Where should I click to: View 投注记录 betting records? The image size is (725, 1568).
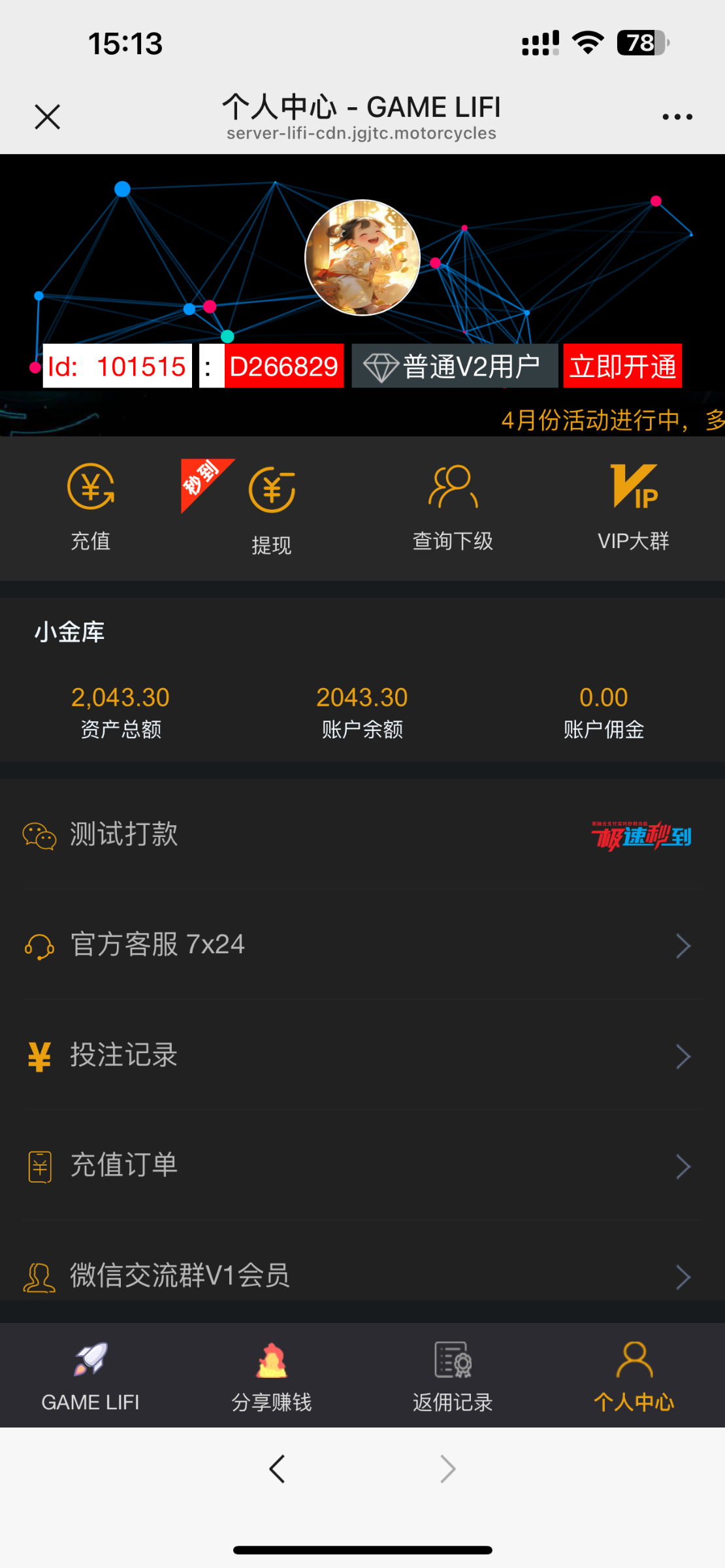tap(362, 1055)
